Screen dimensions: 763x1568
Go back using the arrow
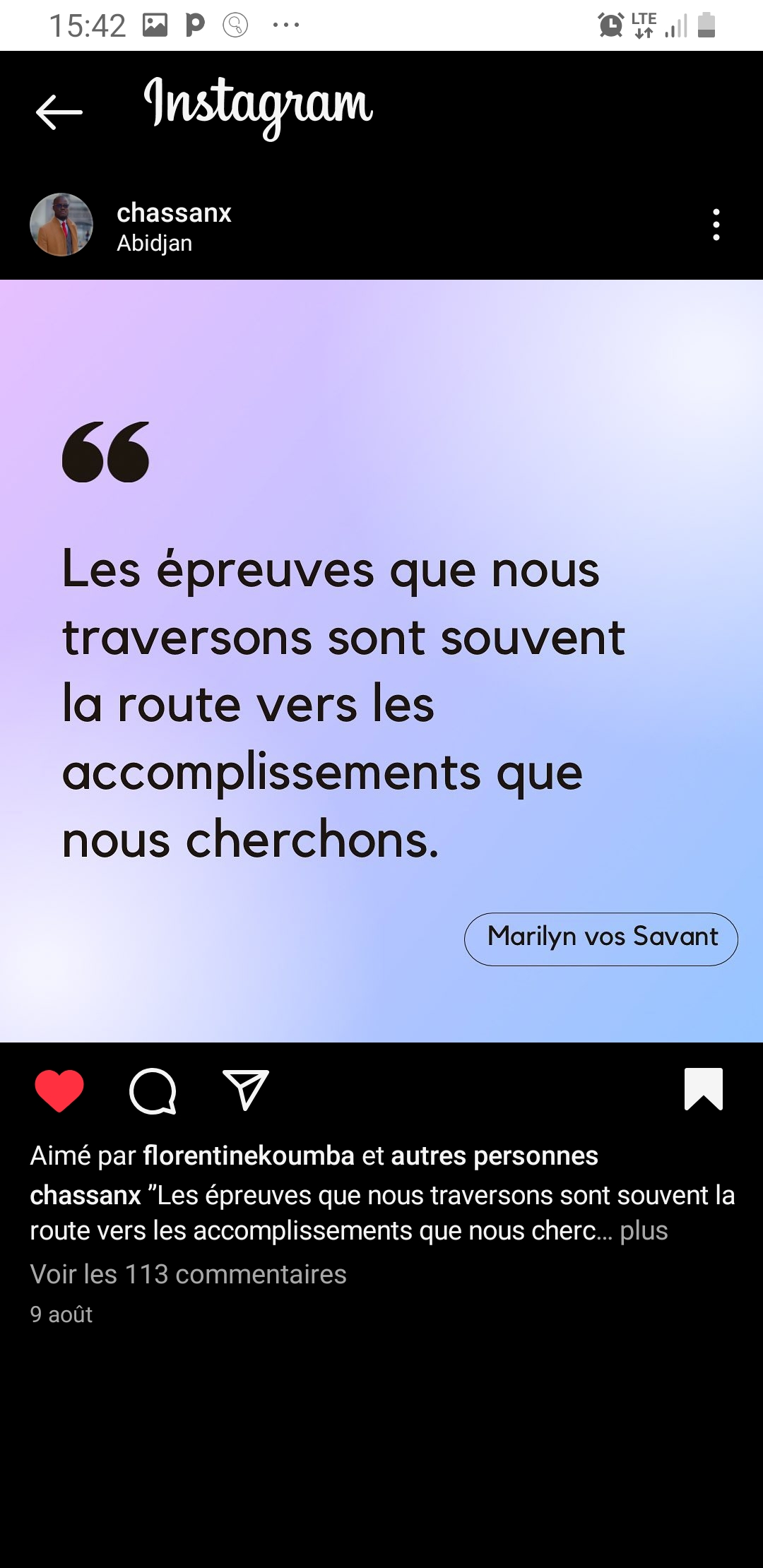tap(59, 112)
